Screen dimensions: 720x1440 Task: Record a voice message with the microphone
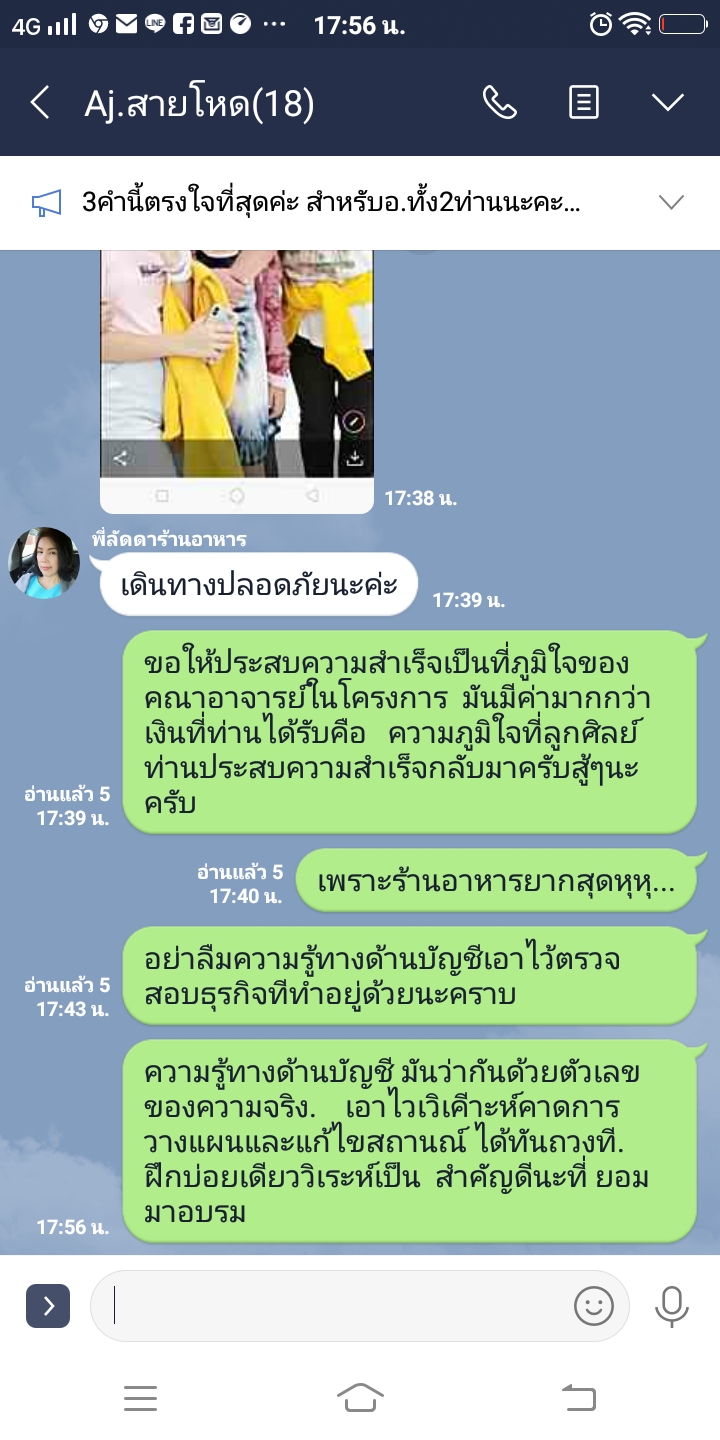pos(671,1306)
